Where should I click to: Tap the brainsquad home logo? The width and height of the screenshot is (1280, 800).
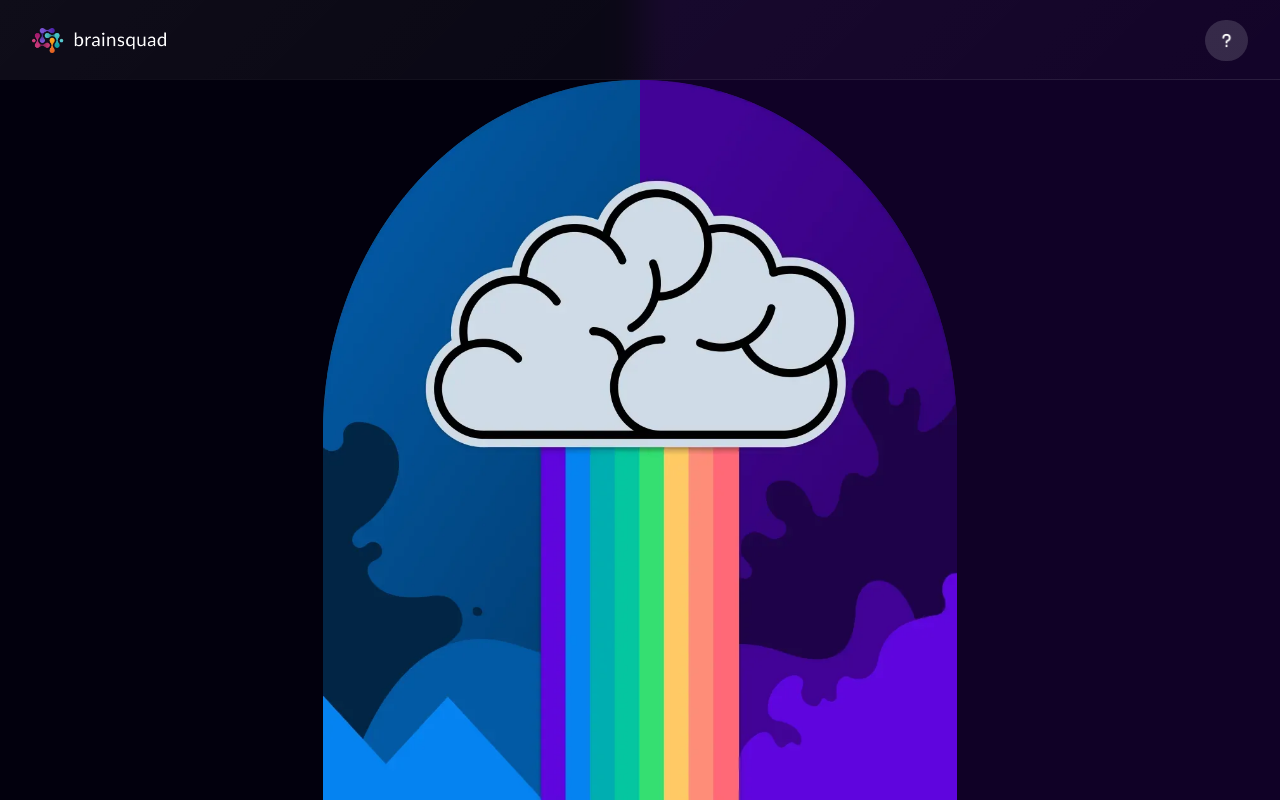pyautogui.click(x=99, y=40)
